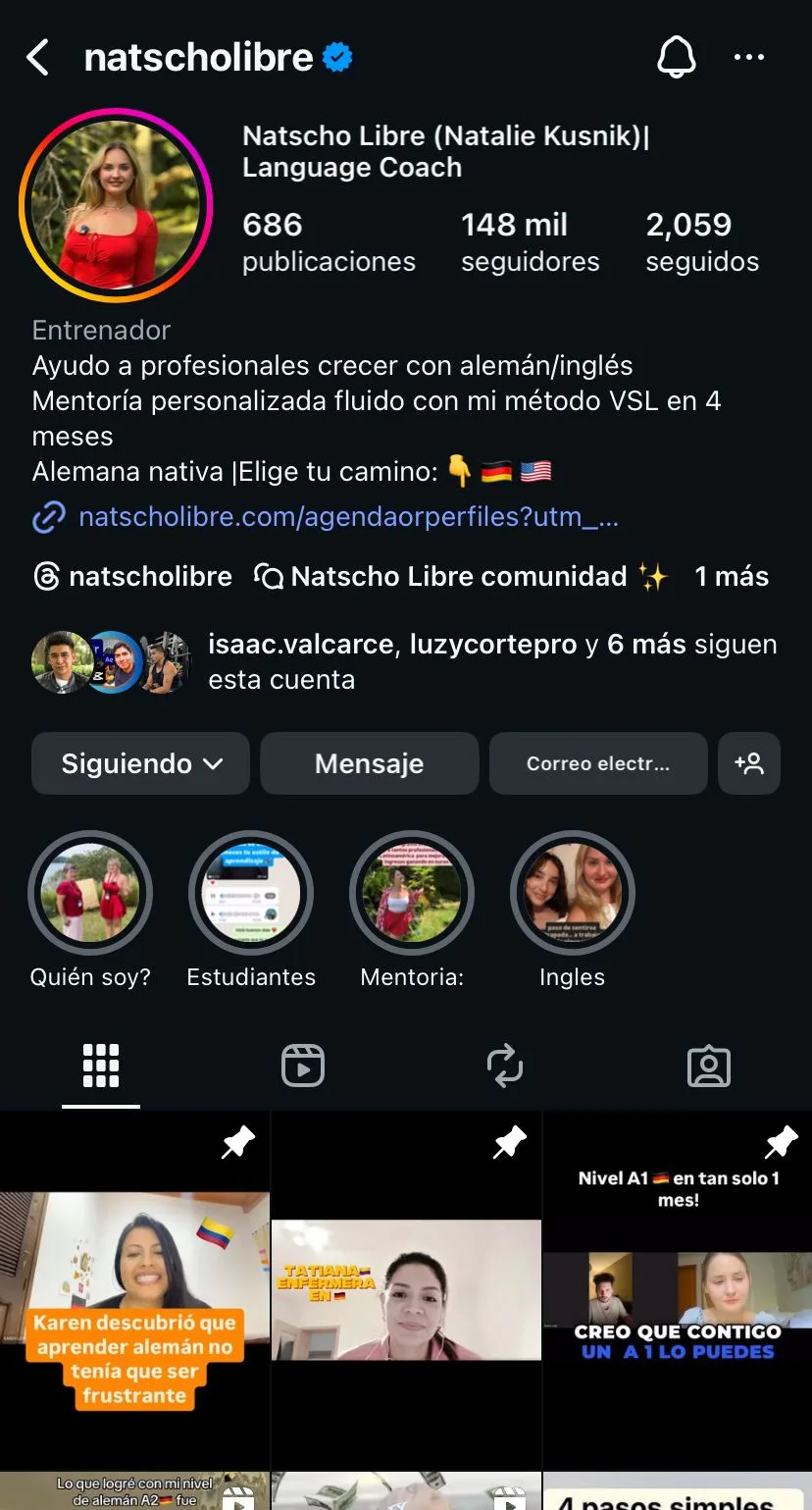Open the 'Estudiantes' story highlight
Screen dimensions: 812x1510
[x=251, y=892]
